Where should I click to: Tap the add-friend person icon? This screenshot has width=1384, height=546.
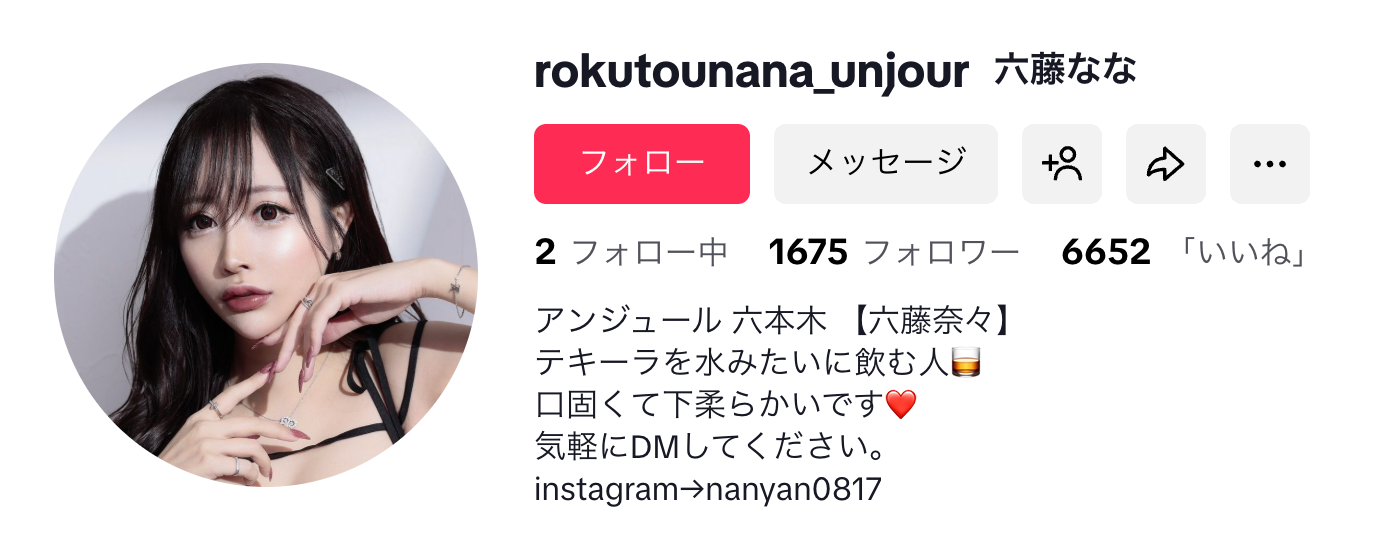tap(1062, 164)
